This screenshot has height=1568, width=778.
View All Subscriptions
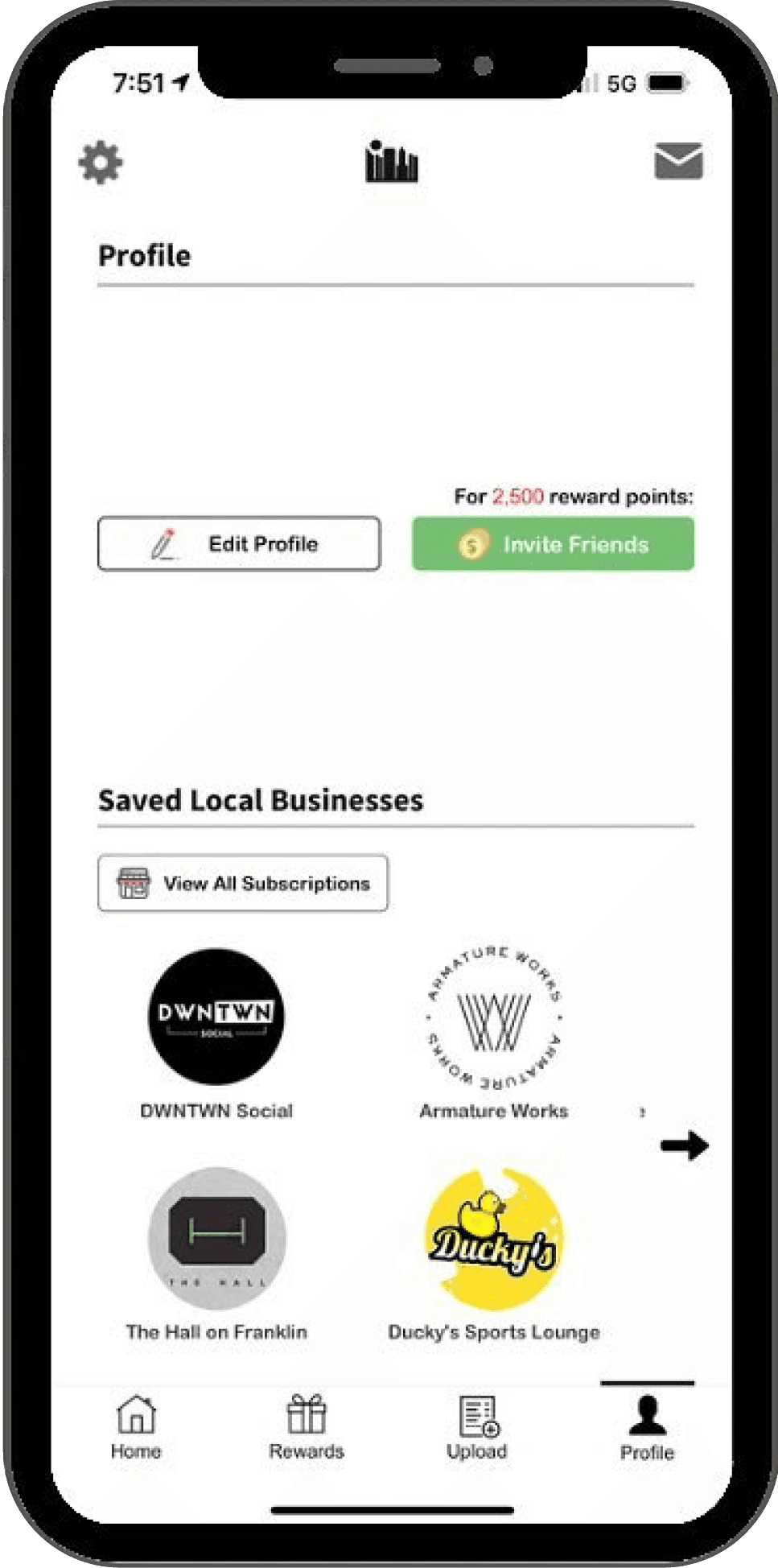tap(243, 884)
